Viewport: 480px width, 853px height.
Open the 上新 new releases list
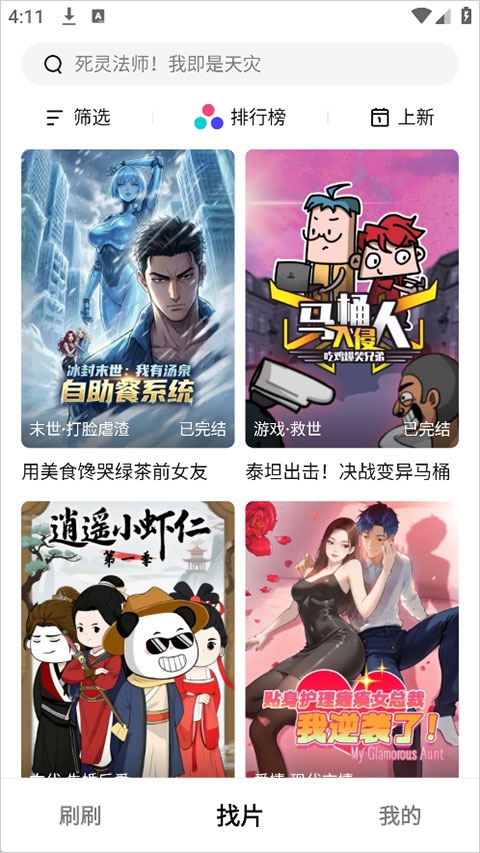pos(402,117)
